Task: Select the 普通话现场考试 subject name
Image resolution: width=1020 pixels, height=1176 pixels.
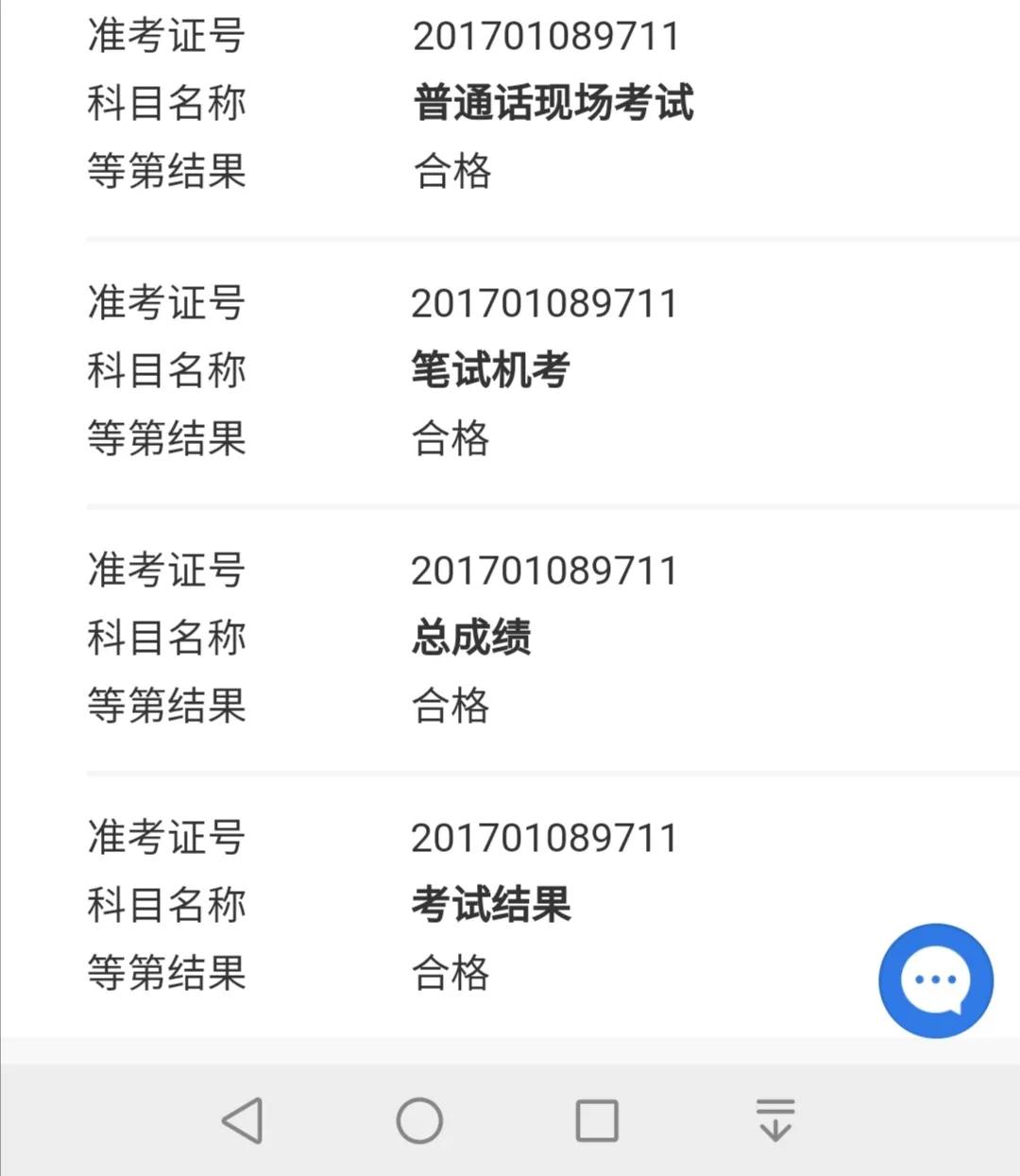Action: [553, 104]
